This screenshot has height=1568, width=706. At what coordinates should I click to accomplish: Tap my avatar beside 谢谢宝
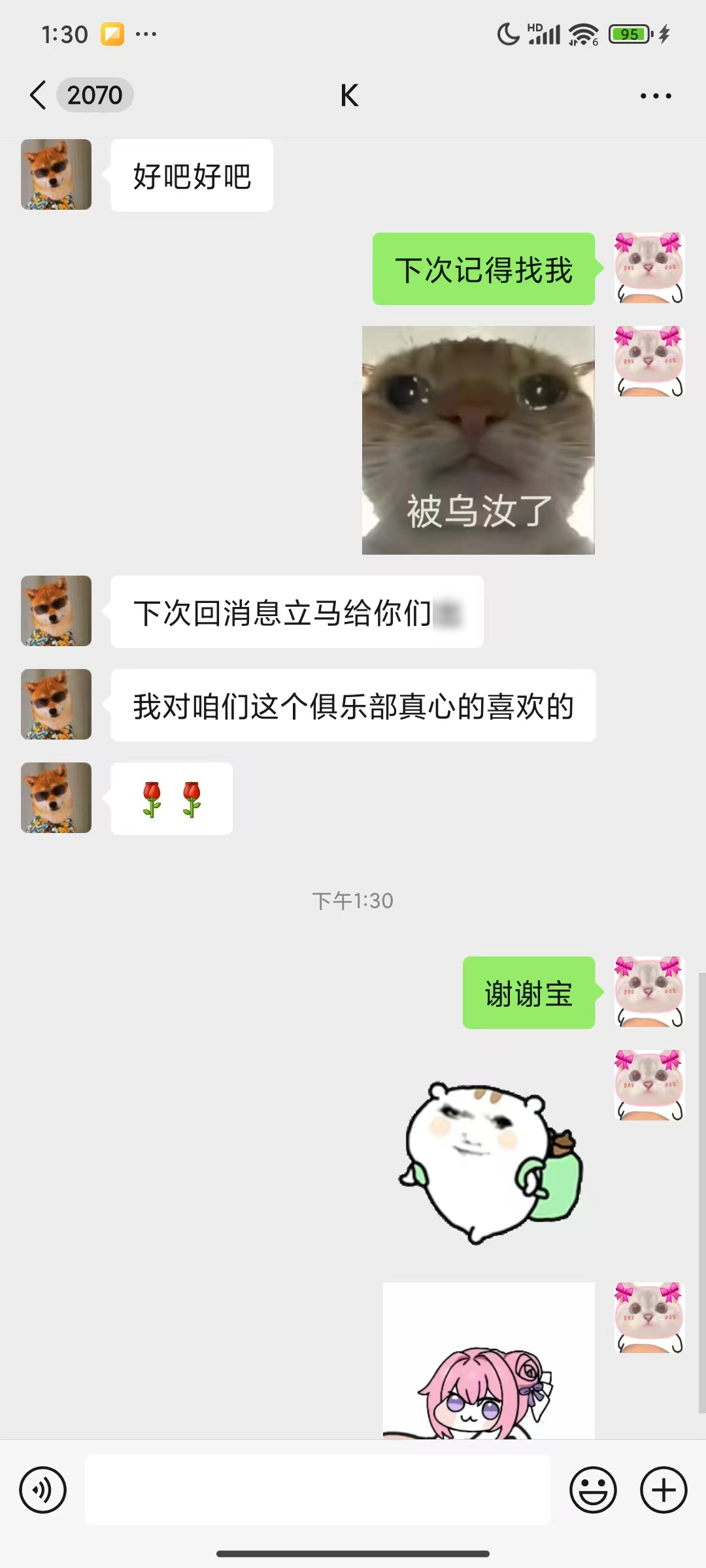649,992
